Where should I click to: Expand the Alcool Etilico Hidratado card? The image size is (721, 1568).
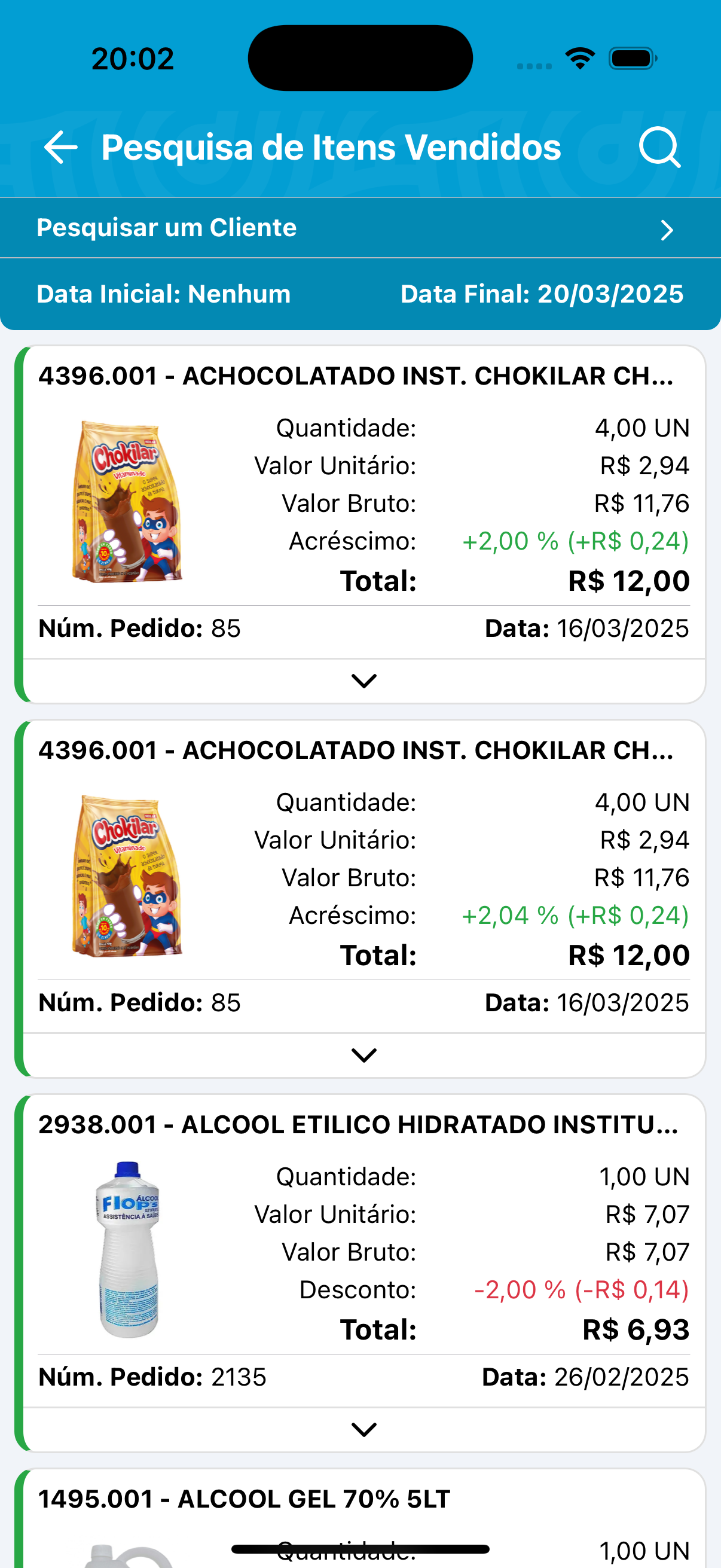click(x=364, y=1429)
